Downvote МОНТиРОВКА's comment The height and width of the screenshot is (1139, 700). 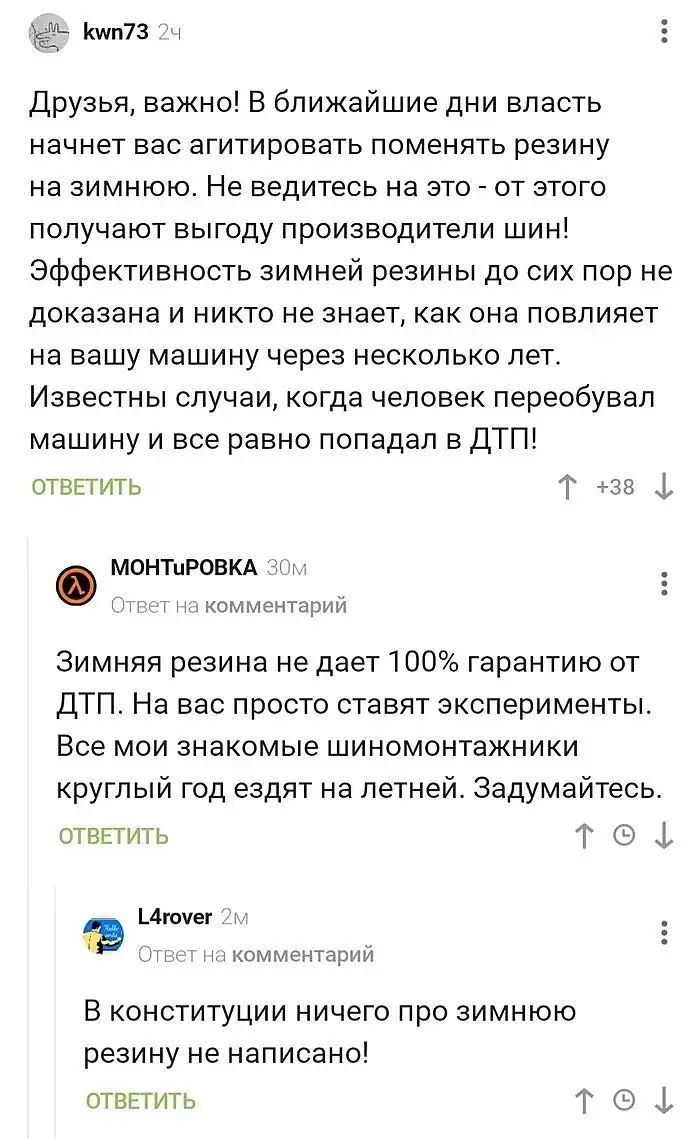(x=664, y=836)
